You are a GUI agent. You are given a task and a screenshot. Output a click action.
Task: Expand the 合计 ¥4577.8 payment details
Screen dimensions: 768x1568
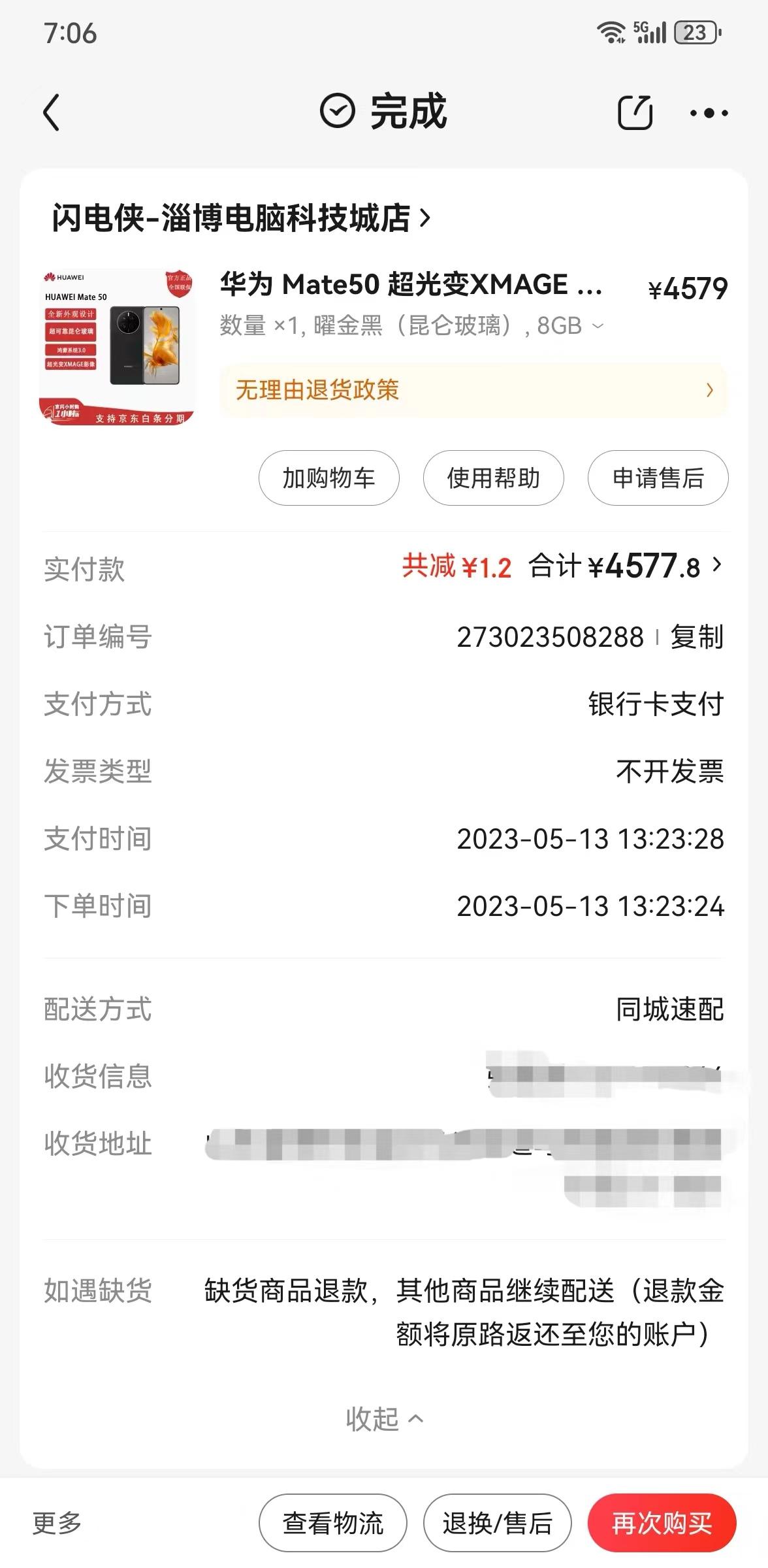pyautogui.click(x=626, y=566)
